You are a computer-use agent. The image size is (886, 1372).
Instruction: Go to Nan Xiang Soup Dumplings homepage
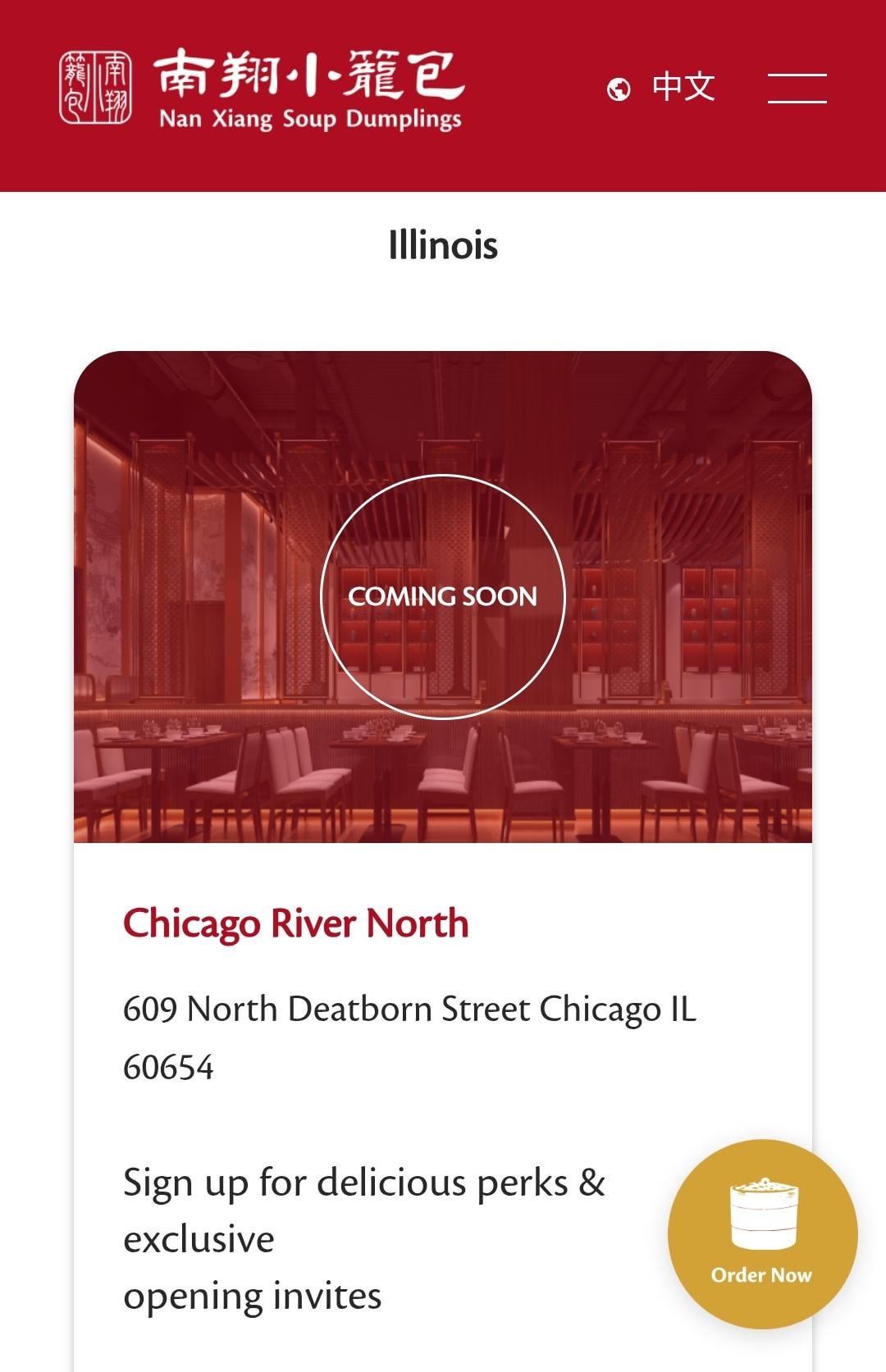[x=261, y=89]
